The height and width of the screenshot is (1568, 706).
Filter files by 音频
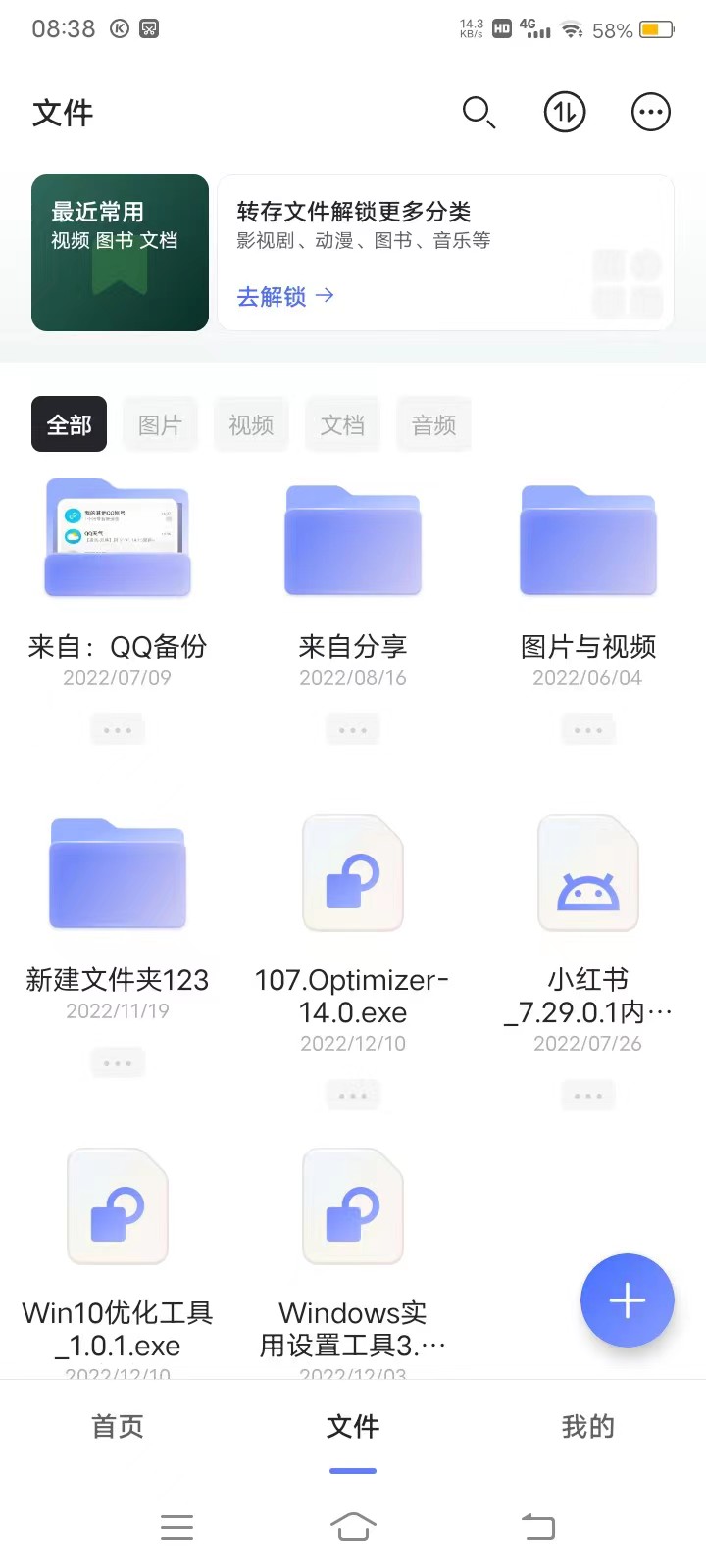(x=433, y=424)
